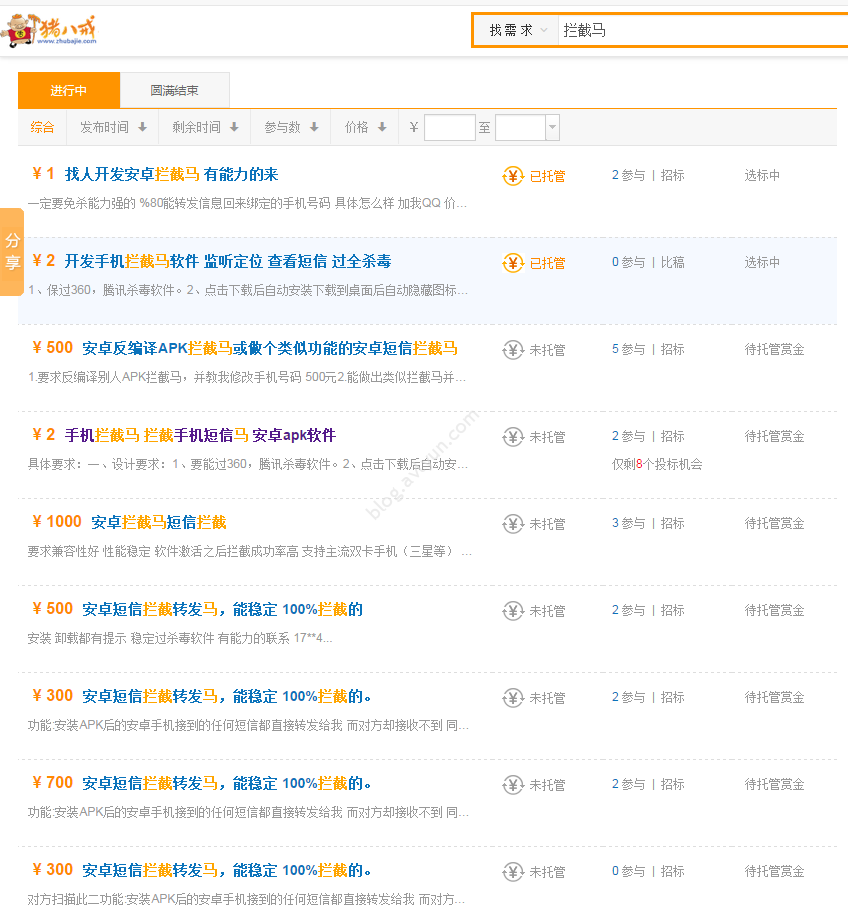Tap the maximum price field after 至
Screen dimensions: 848x924
520,128
